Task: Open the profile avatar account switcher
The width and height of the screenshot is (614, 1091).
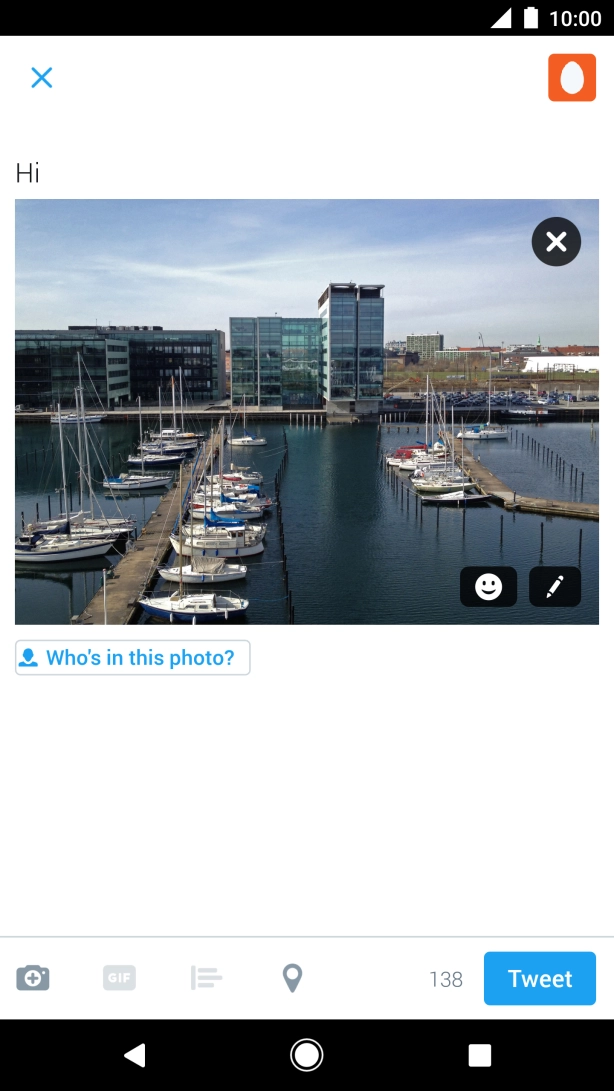Action: 571,78
